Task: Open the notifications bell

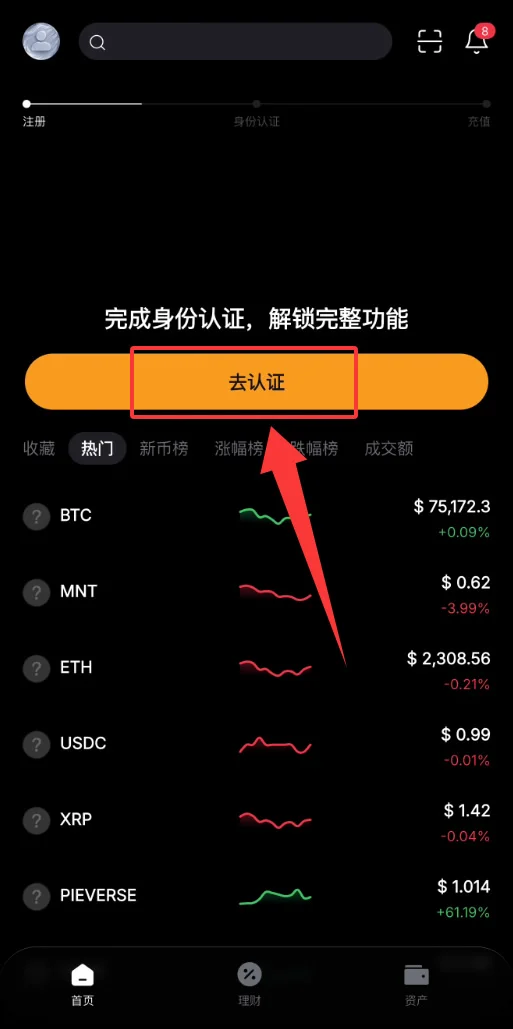Action: (477, 40)
